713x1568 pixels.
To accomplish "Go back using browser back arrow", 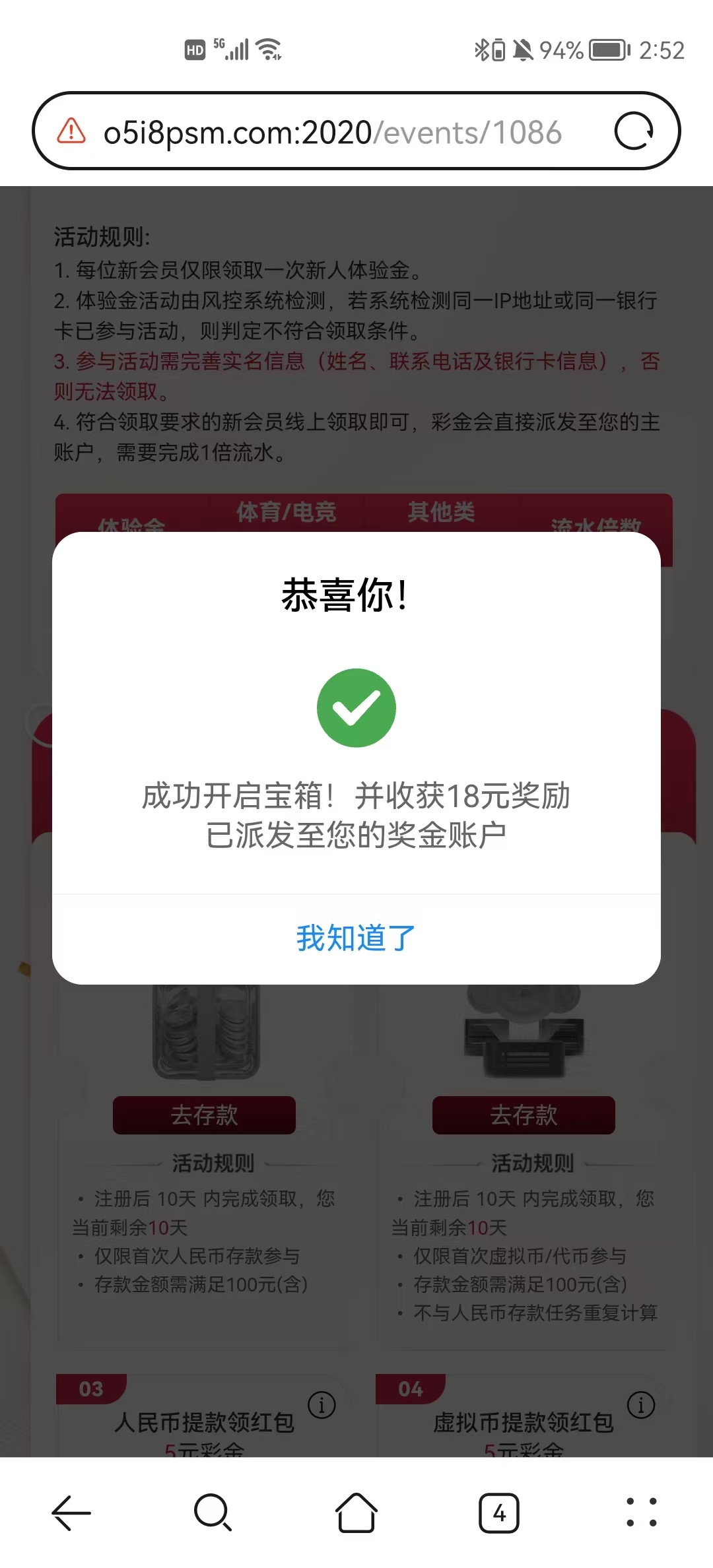I will [71, 1512].
